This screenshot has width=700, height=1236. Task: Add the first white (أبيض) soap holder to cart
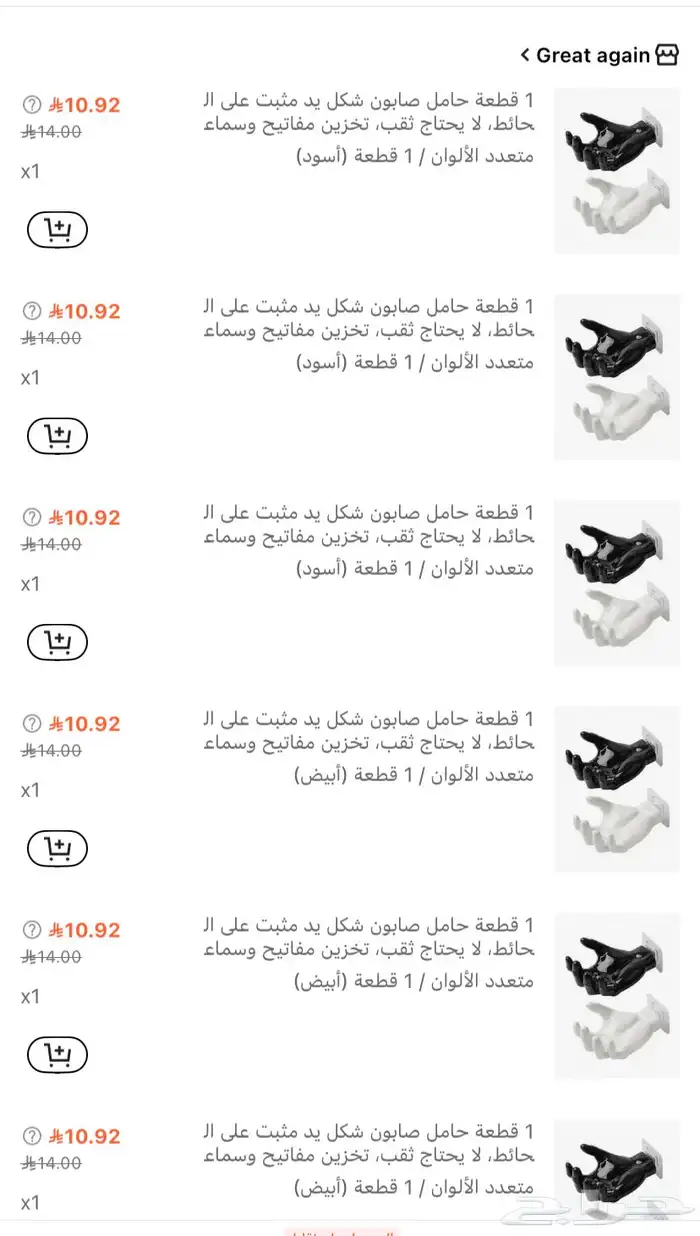coord(57,849)
